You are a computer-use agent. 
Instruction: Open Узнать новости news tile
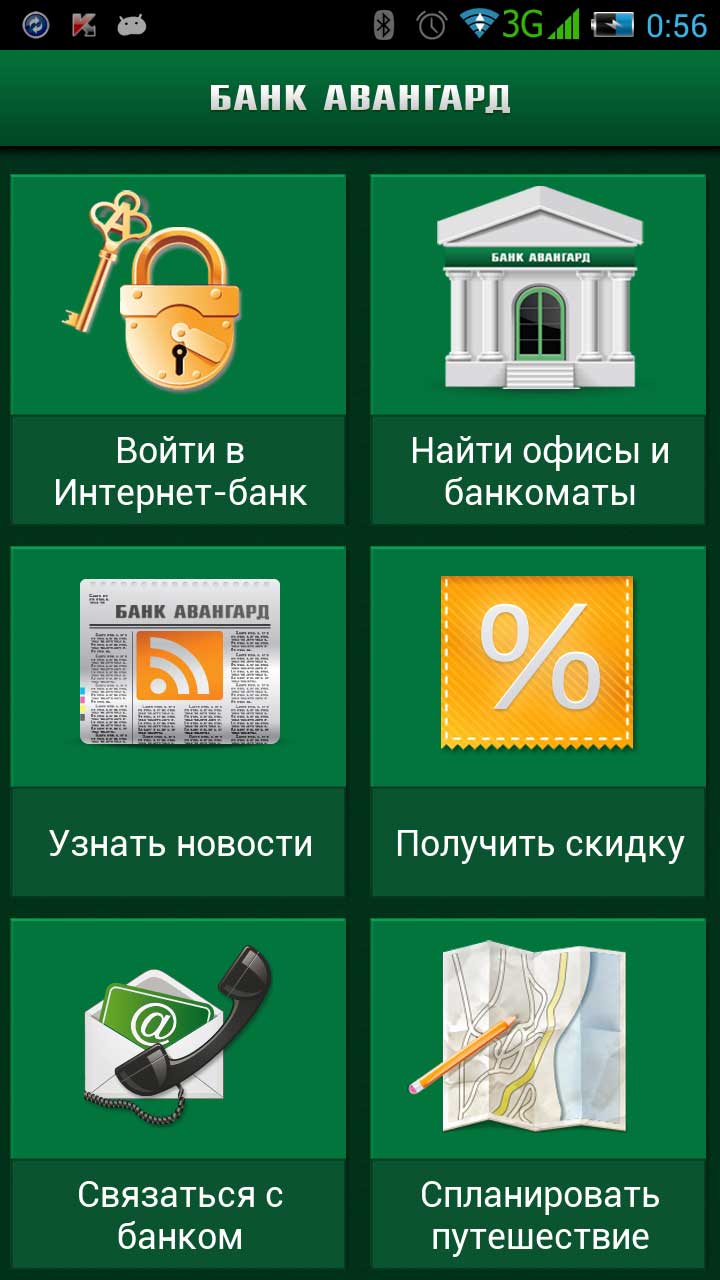[x=178, y=722]
